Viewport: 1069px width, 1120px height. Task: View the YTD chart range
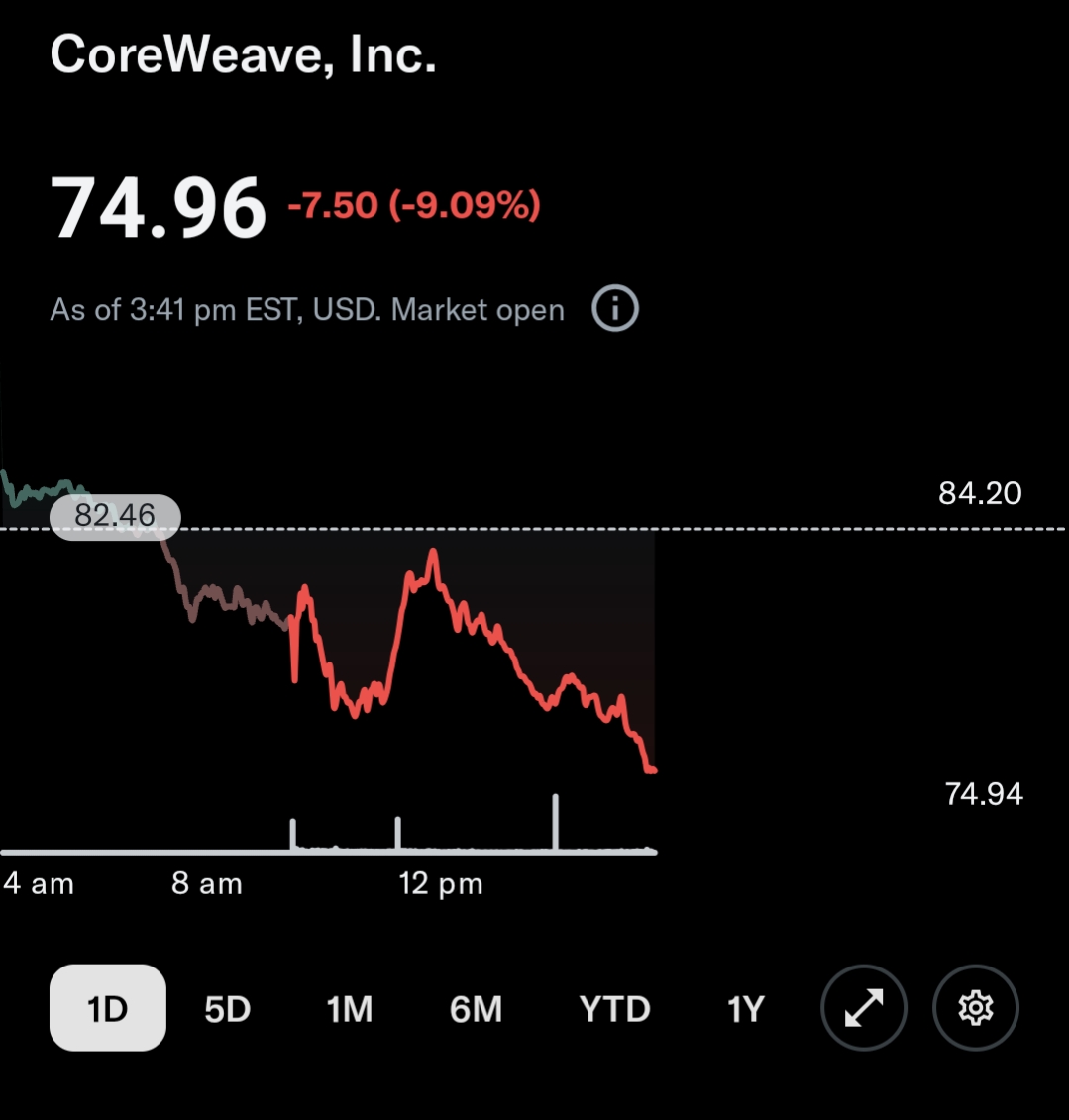(x=614, y=1008)
